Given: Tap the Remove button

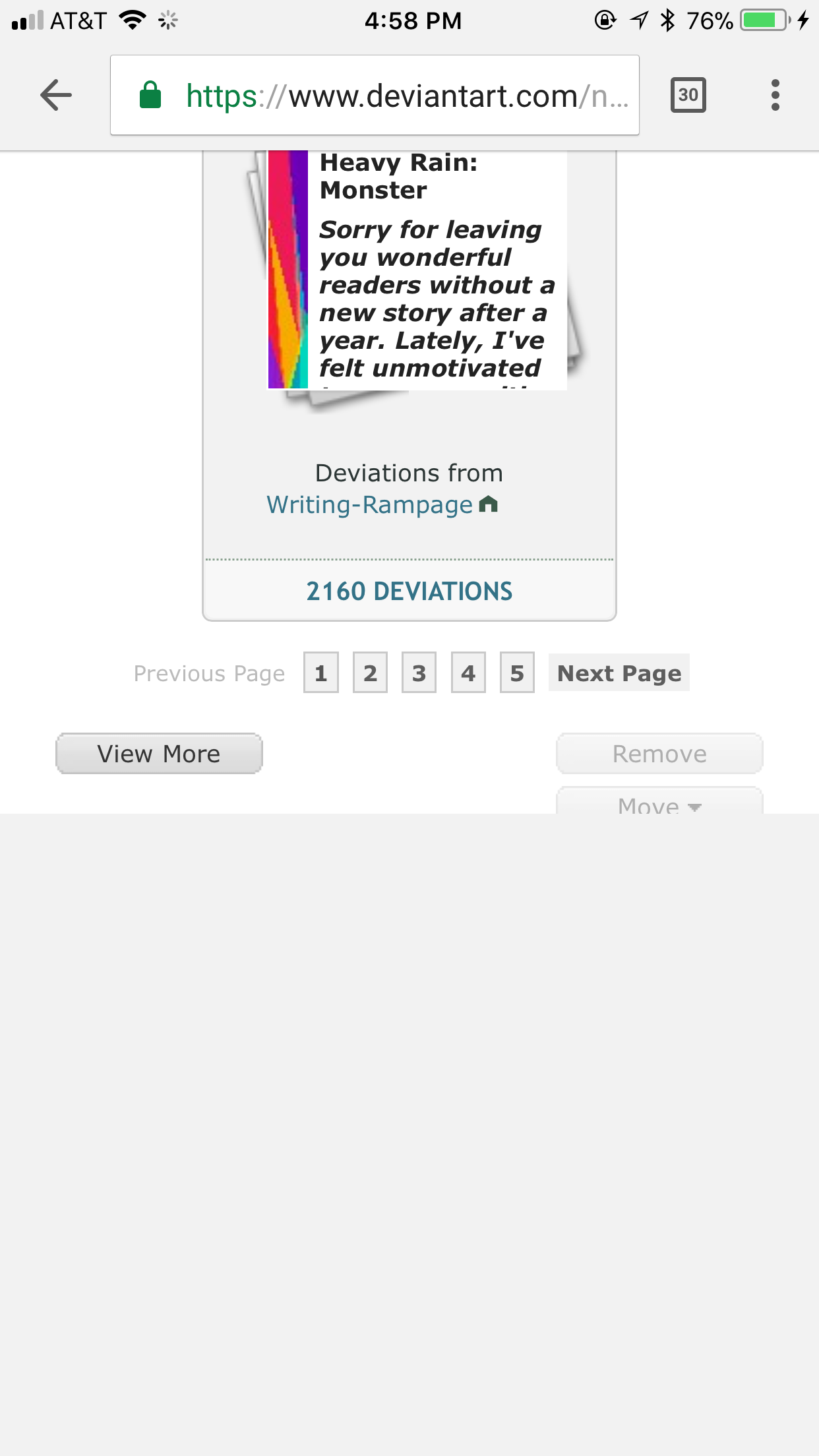Looking at the screenshot, I should 659,754.
